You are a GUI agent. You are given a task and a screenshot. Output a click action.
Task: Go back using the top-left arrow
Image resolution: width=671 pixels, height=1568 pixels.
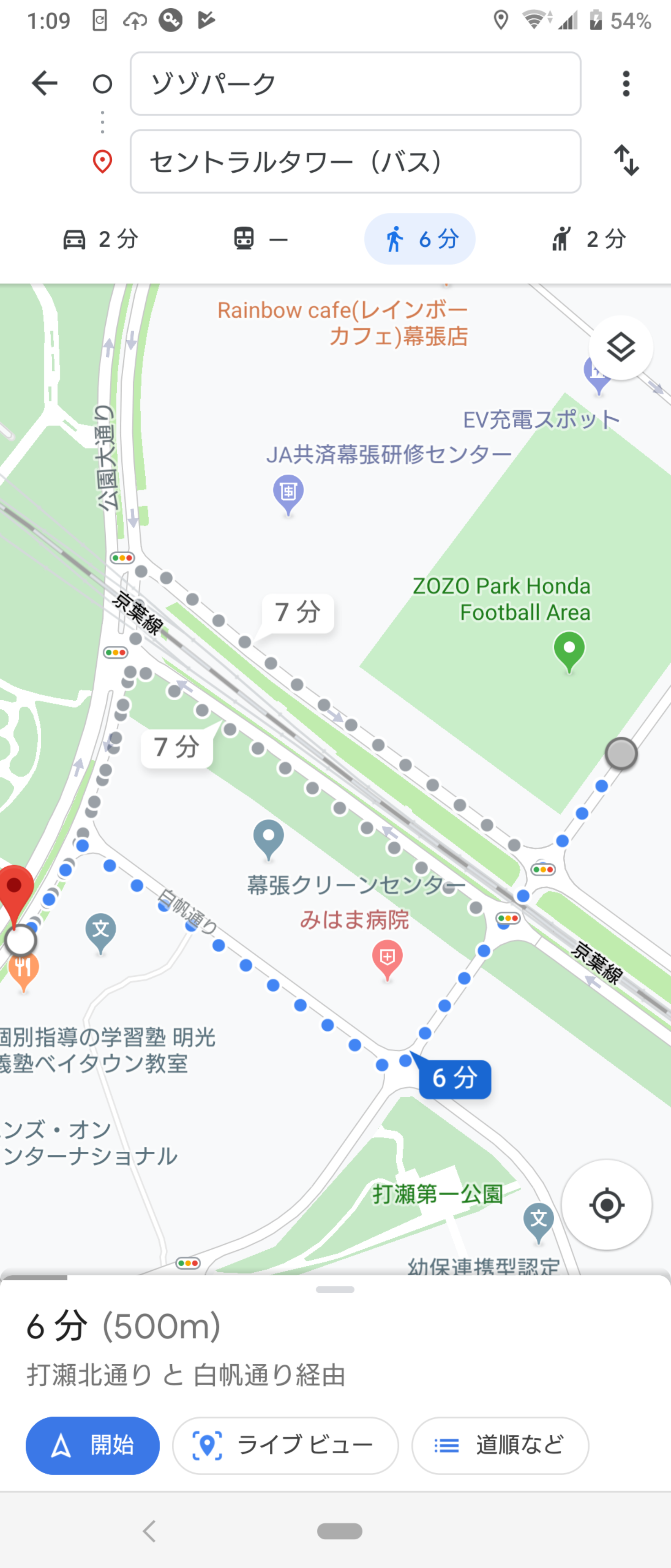pyautogui.click(x=44, y=83)
